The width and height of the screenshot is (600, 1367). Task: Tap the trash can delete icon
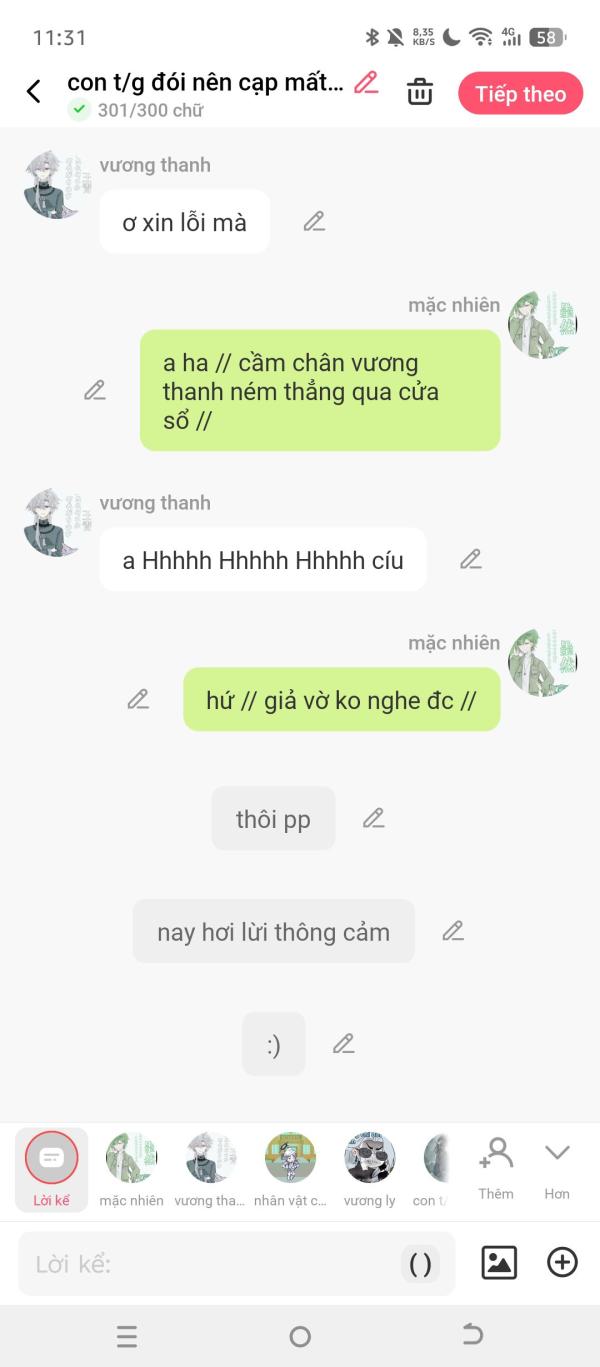[x=420, y=93]
